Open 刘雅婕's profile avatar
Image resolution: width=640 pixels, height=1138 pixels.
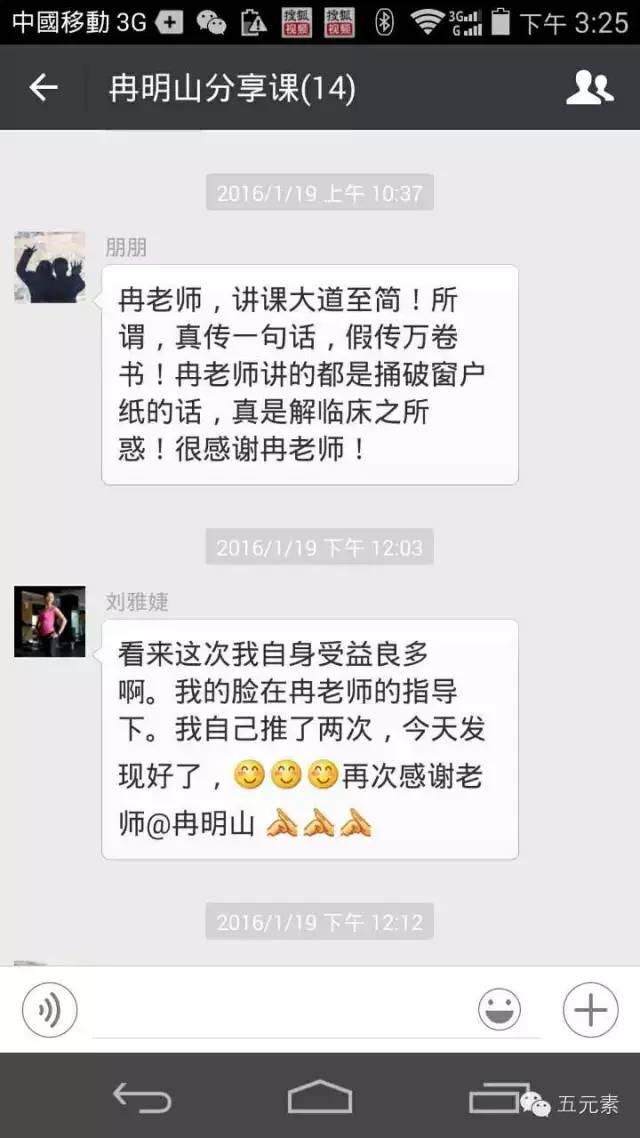click(x=50, y=621)
